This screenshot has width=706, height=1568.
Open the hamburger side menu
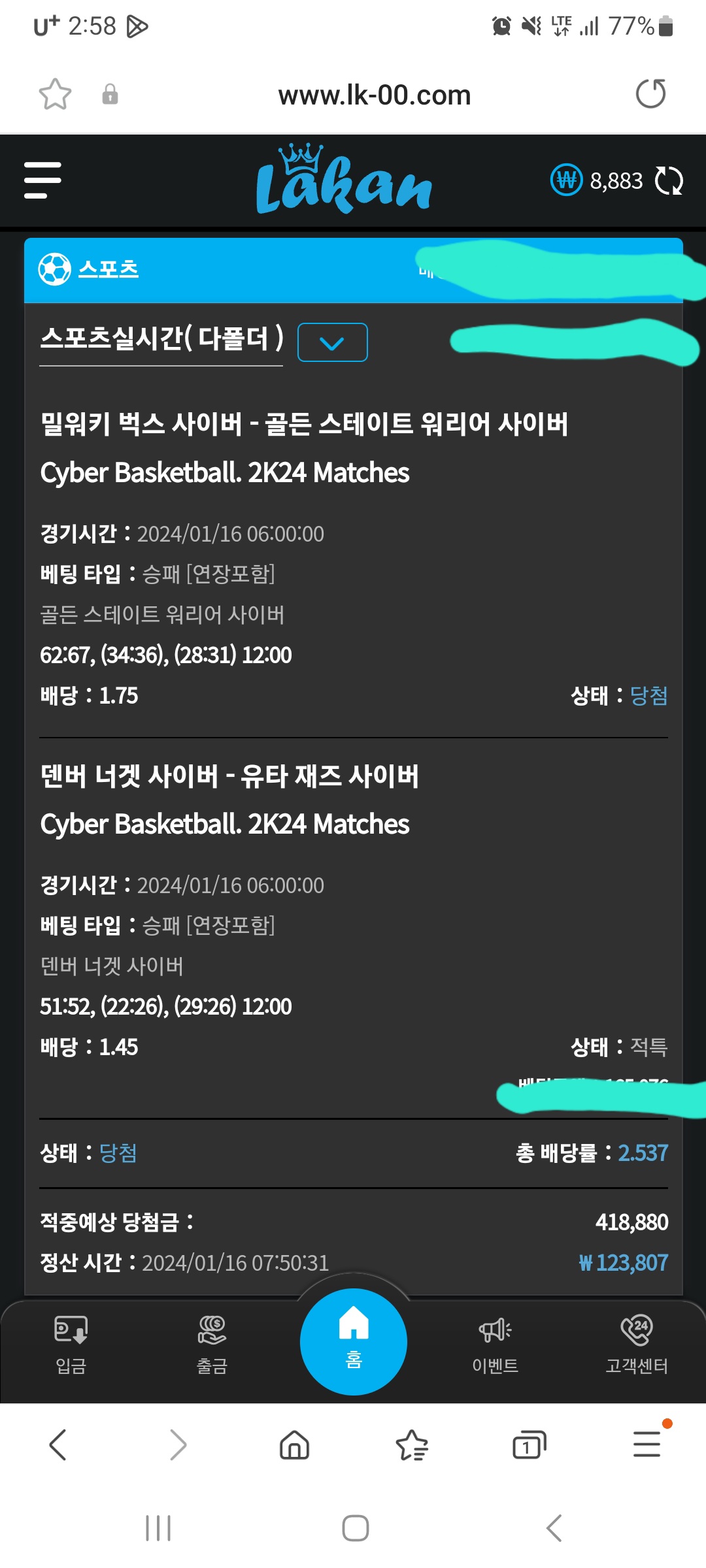43,180
